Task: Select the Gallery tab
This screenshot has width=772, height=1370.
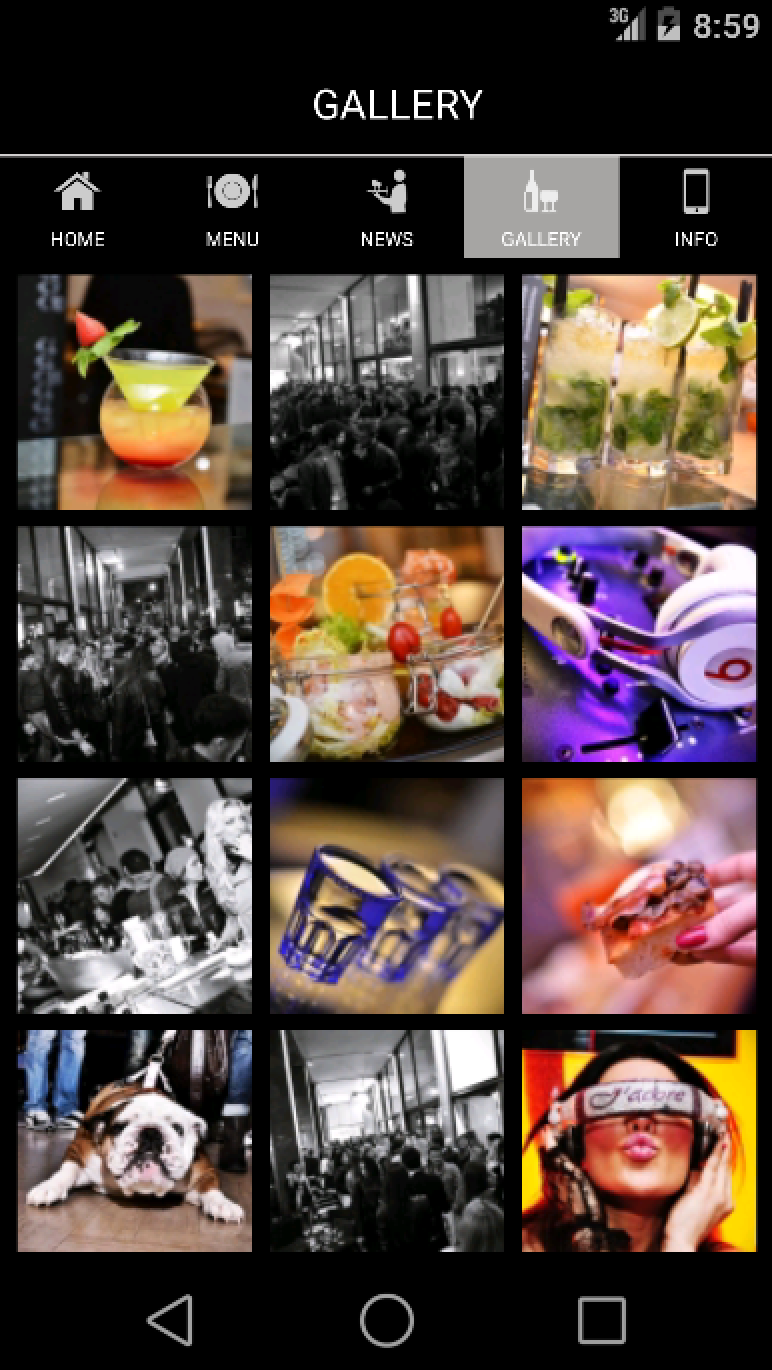Action: coord(541,208)
